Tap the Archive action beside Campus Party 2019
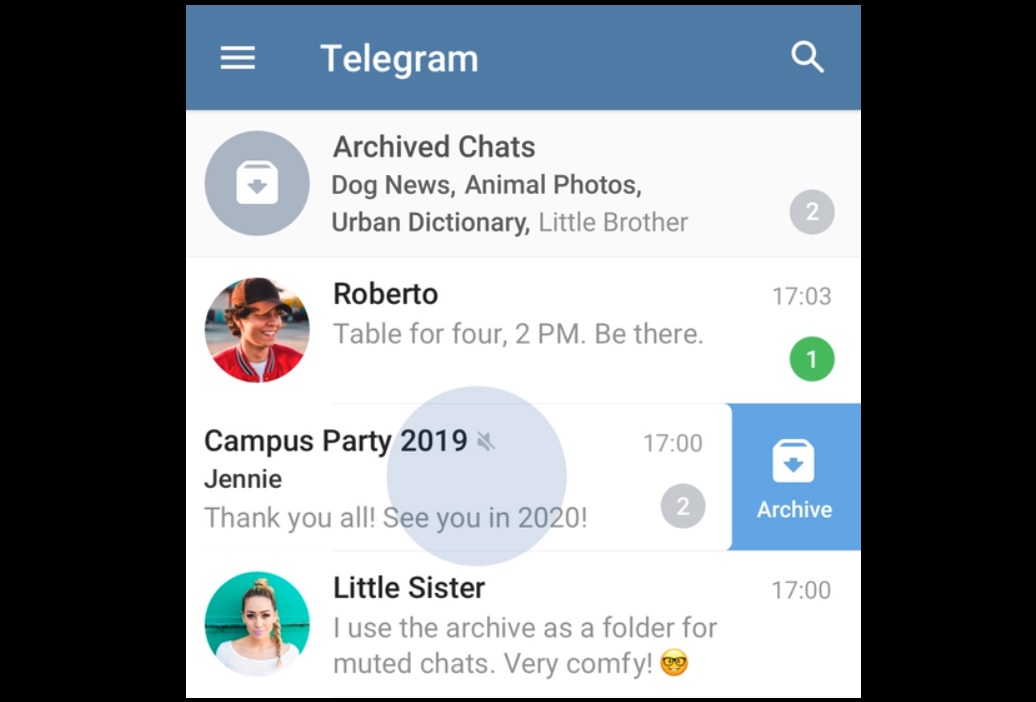Viewport: 1036px width, 702px height. coord(794,478)
